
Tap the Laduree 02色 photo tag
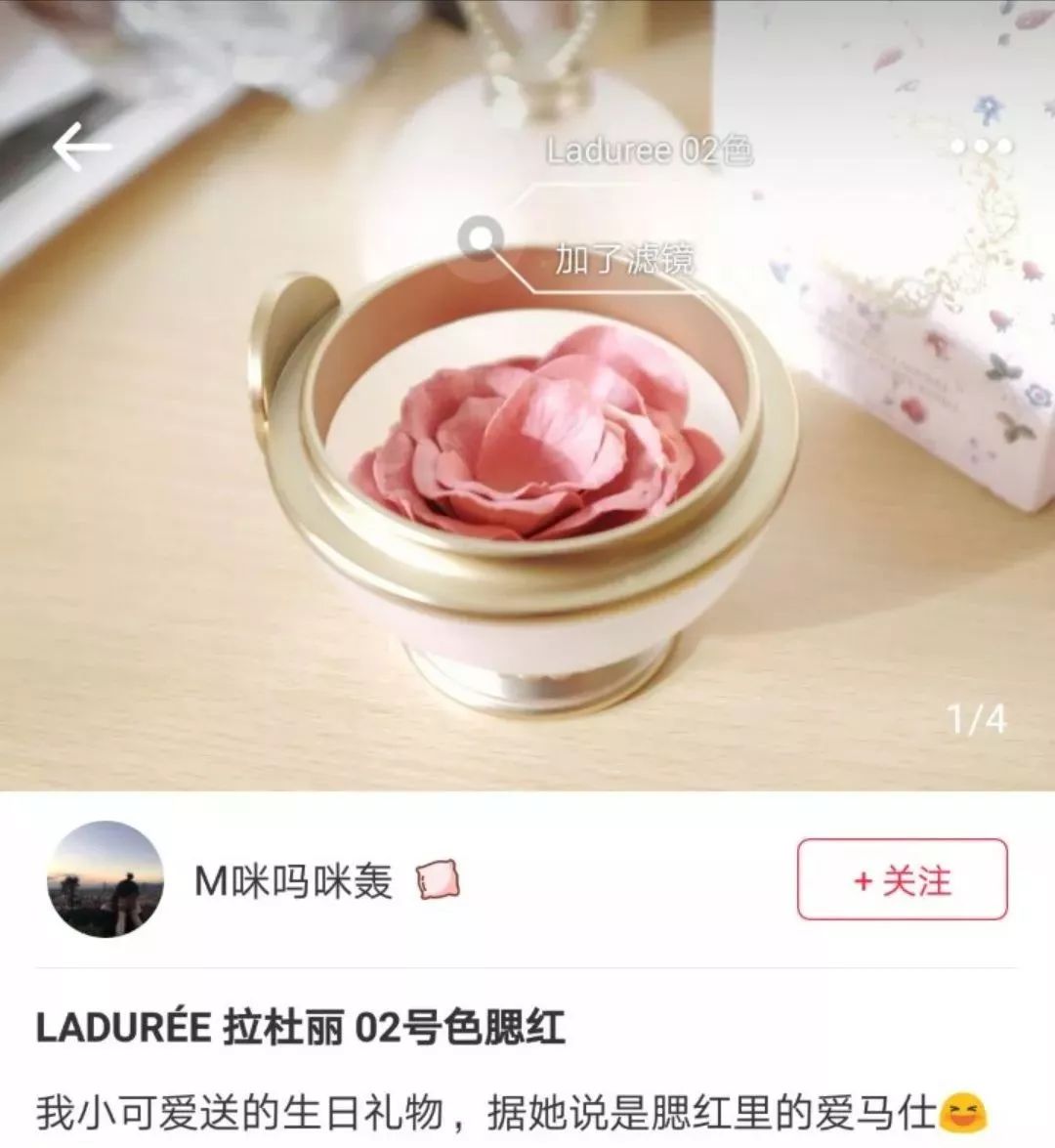point(649,151)
